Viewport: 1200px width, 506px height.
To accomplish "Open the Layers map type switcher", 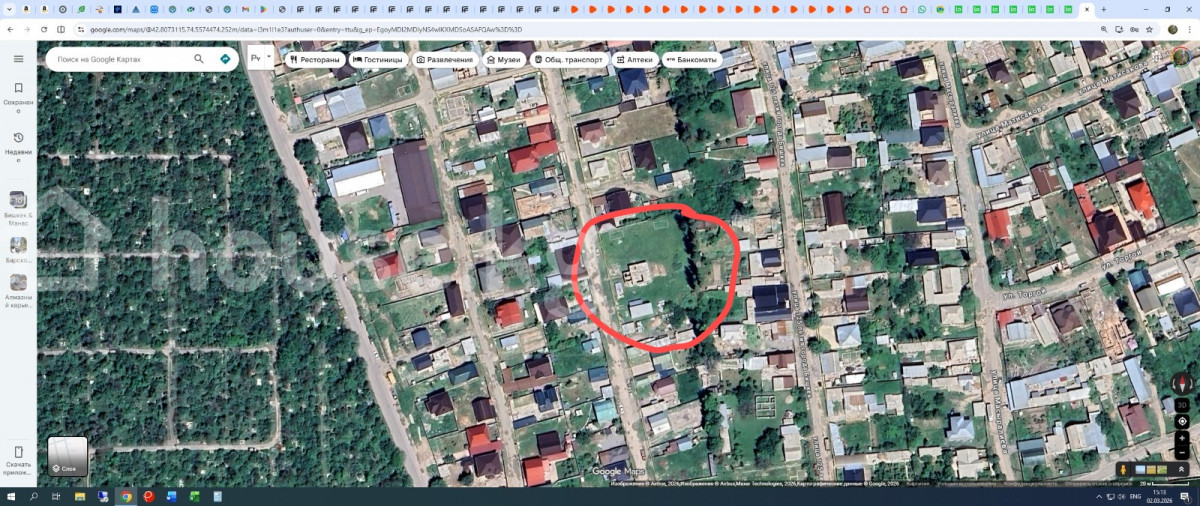I will point(67,456).
